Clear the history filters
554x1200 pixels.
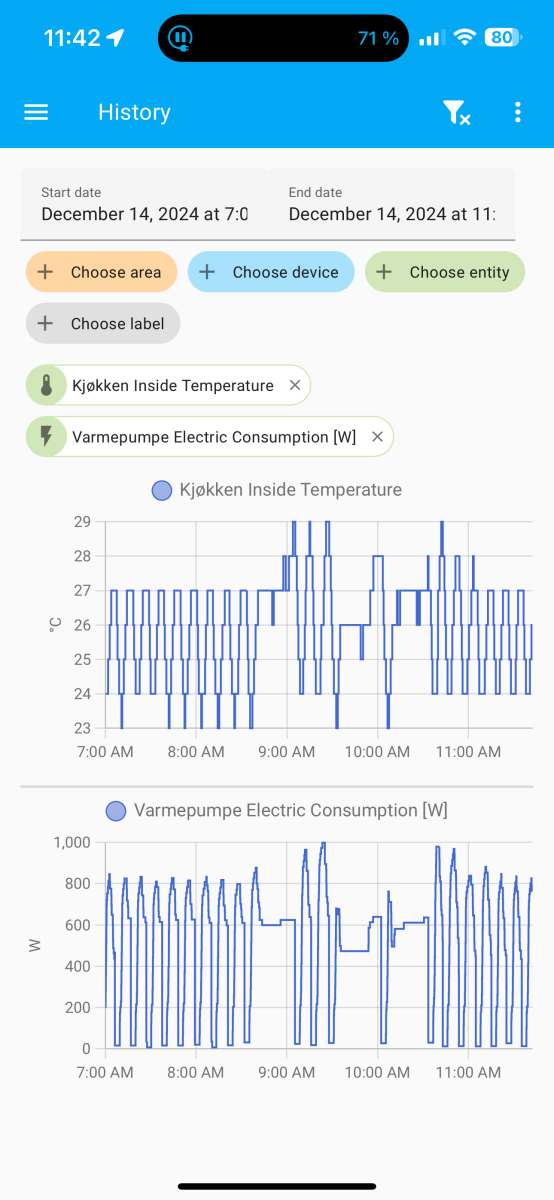(456, 113)
